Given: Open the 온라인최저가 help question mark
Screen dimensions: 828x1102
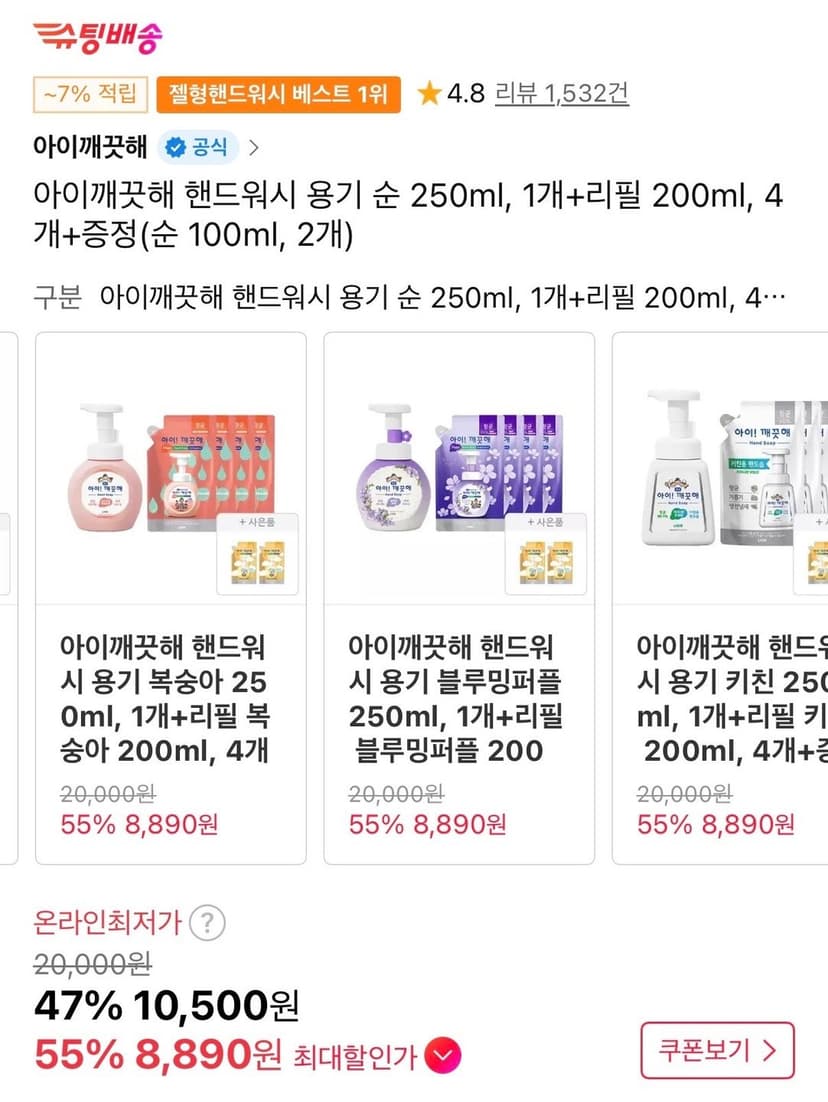Looking at the screenshot, I should pos(207,923).
